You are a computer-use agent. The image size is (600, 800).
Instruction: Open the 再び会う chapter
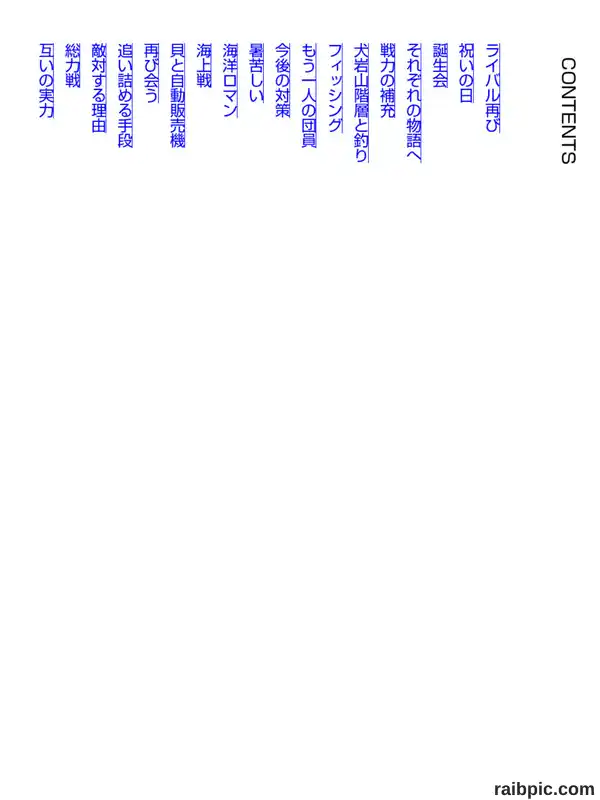click(x=152, y=73)
